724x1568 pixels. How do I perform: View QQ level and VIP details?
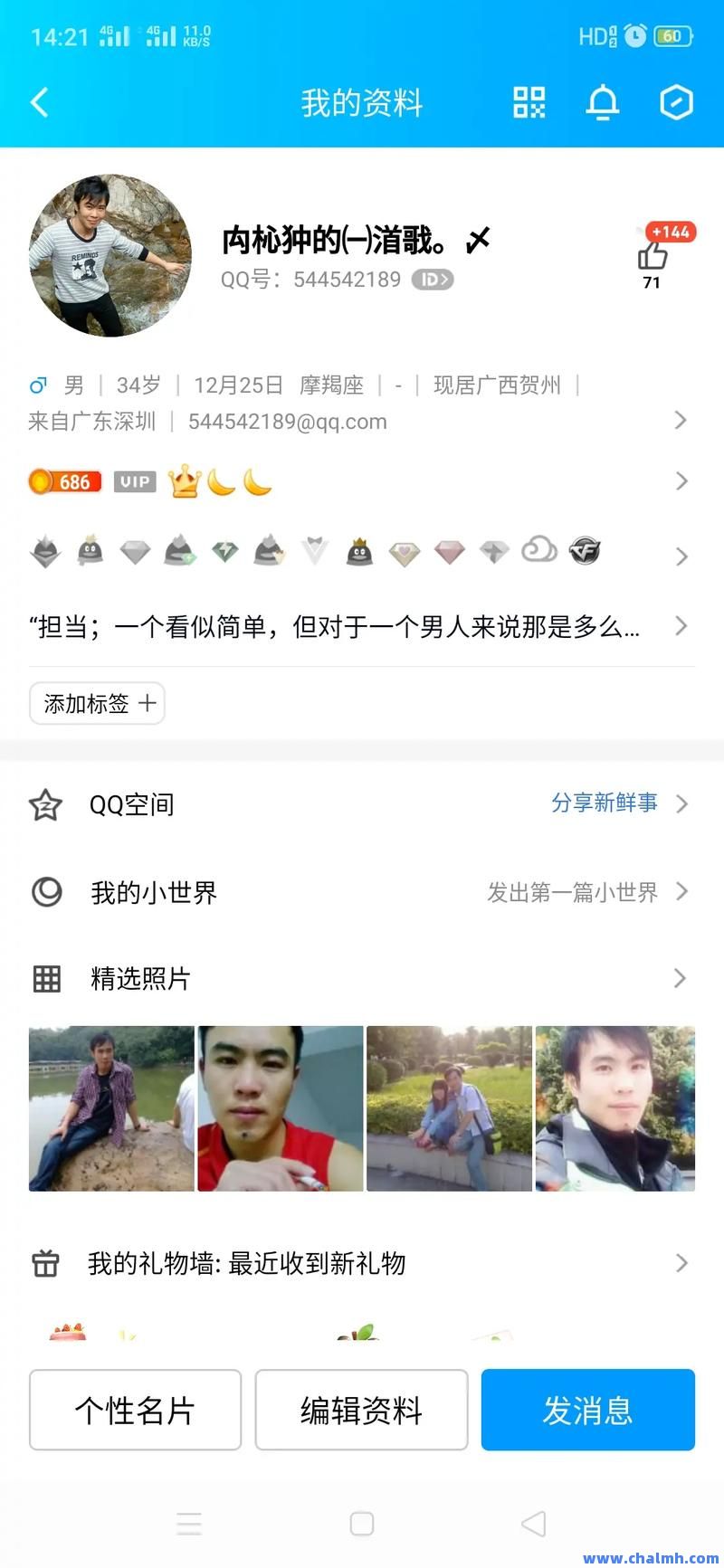pos(362,481)
